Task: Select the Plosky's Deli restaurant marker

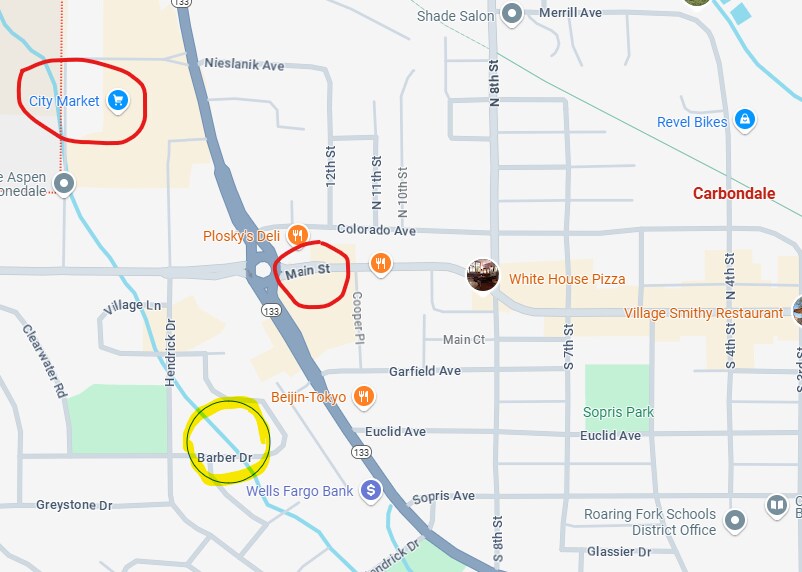Action: pyautogui.click(x=297, y=236)
